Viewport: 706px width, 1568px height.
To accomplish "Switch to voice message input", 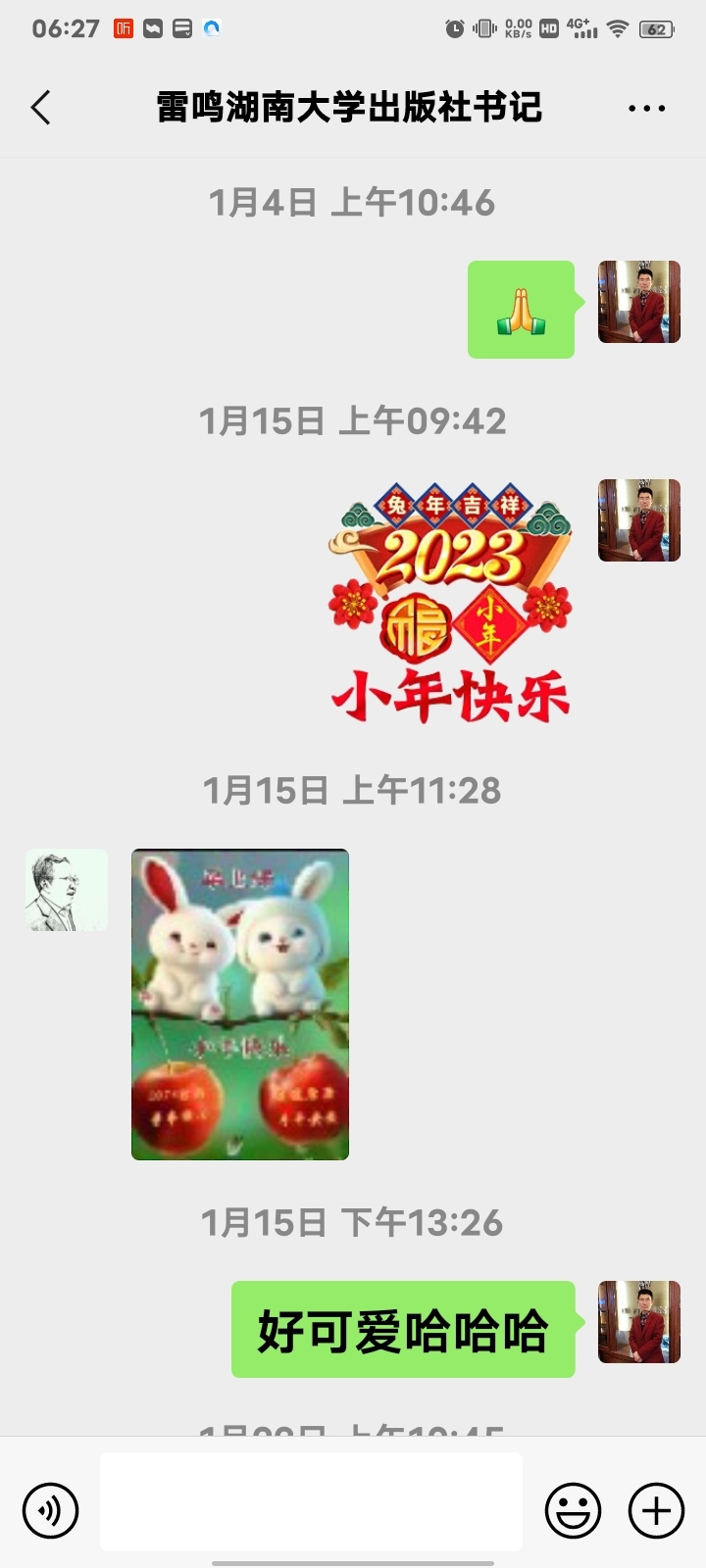I will [x=50, y=1510].
